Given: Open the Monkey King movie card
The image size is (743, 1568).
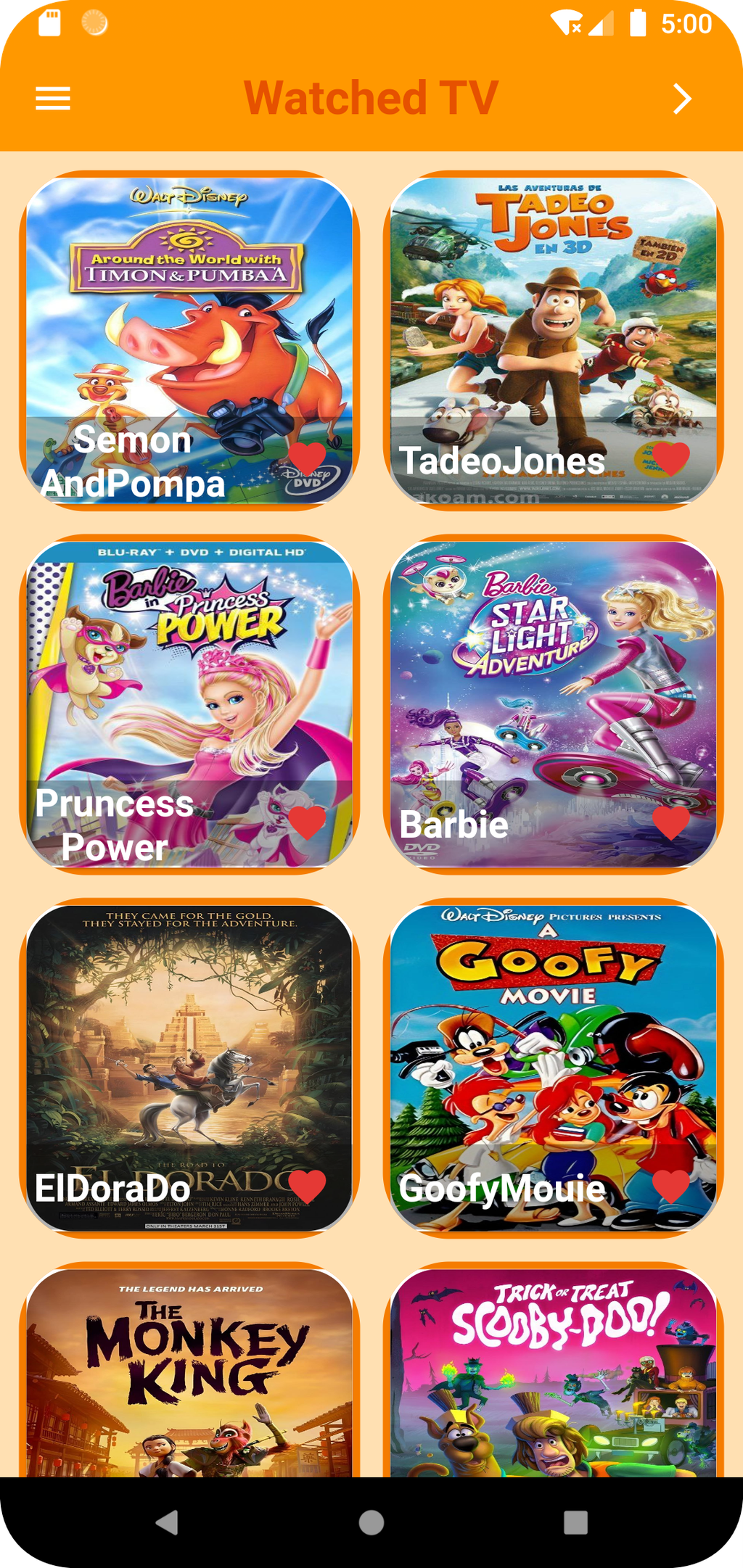Looking at the screenshot, I should coord(189,1378).
